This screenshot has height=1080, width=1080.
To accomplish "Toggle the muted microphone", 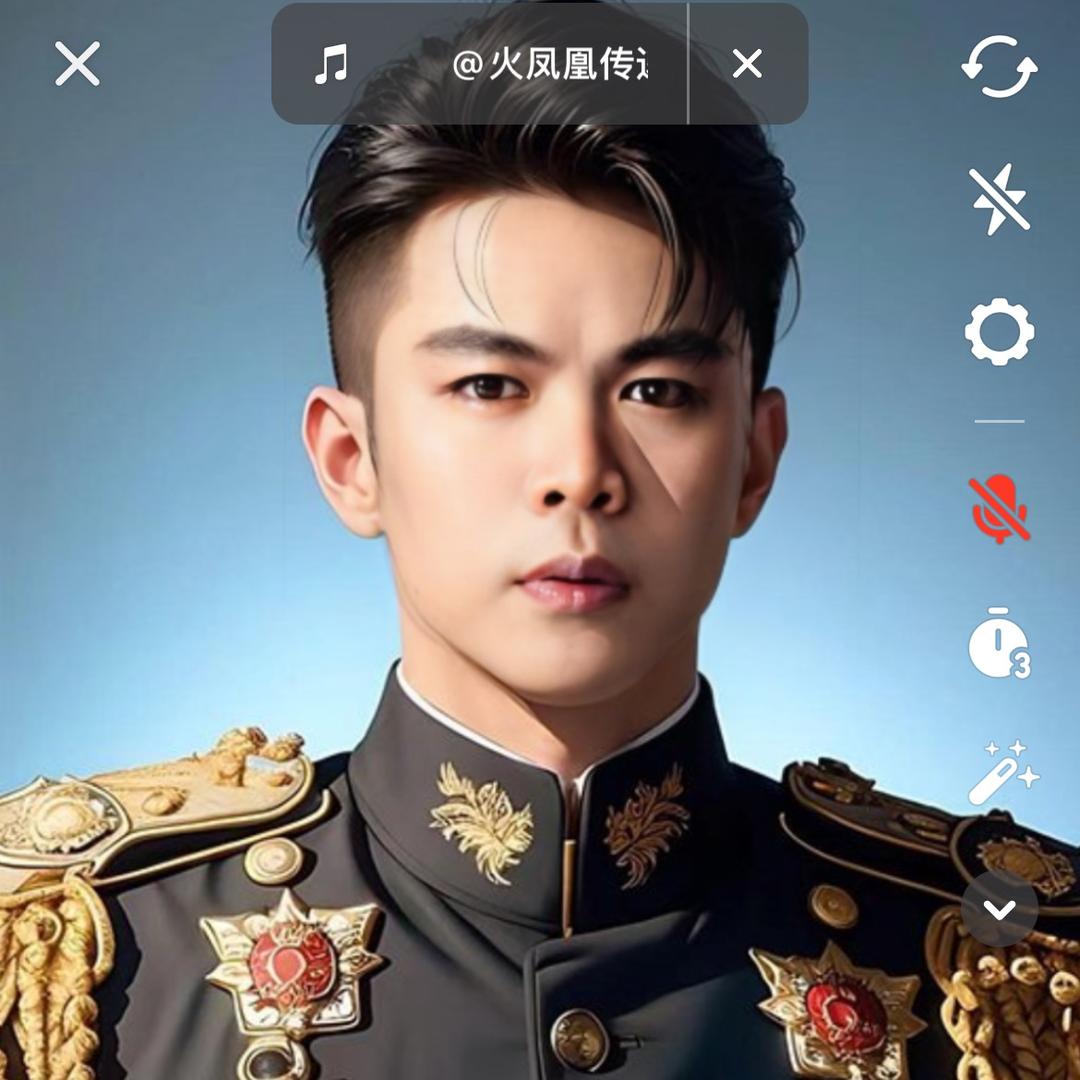I will tap(999, 509).
